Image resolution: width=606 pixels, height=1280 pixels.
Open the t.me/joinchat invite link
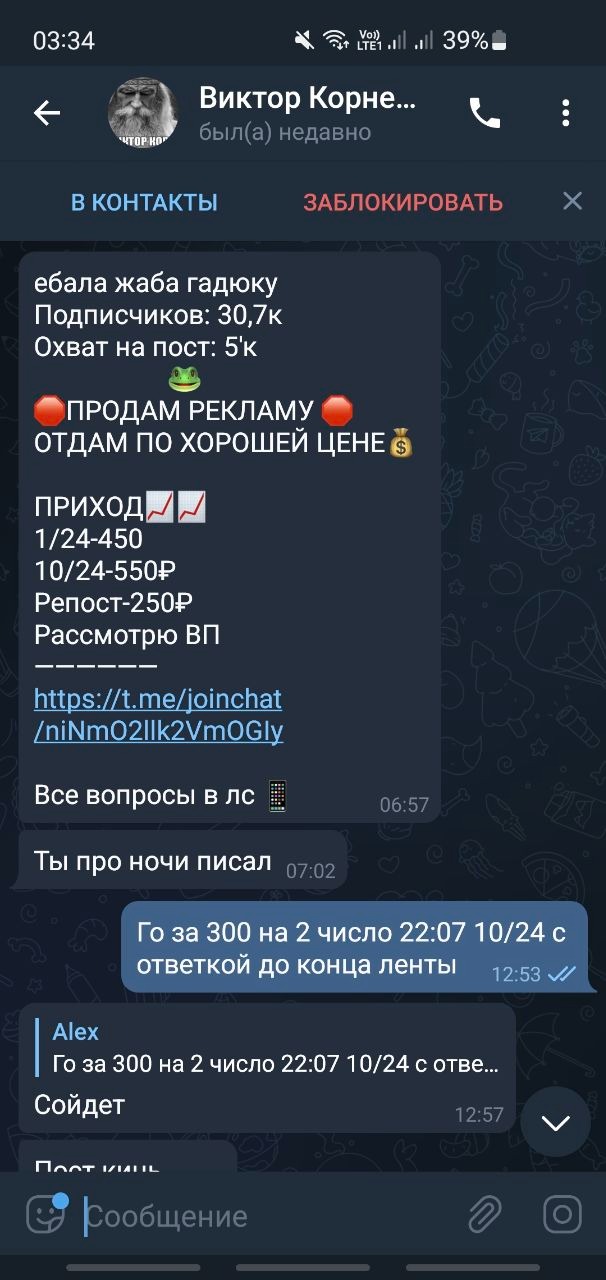(x=158, y=715)
